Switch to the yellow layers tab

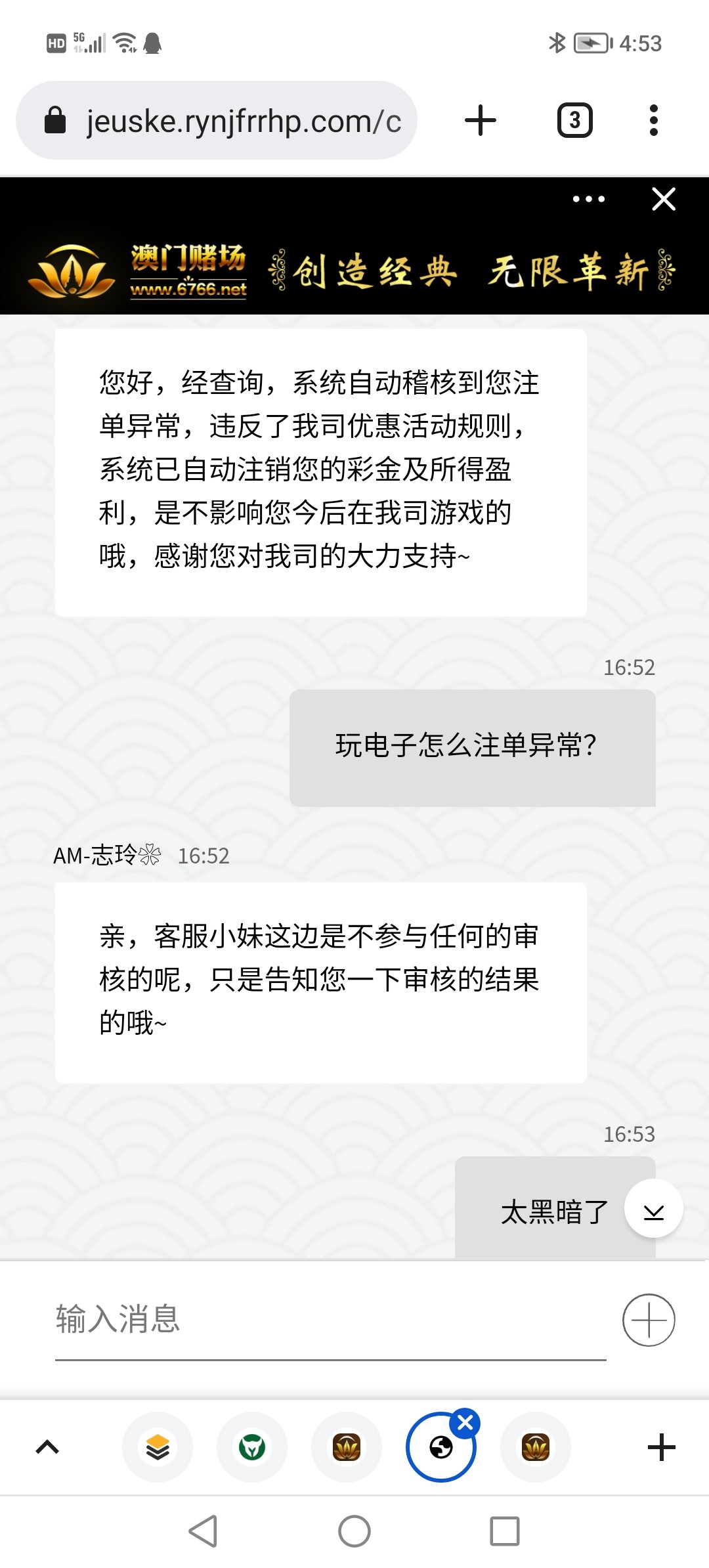[x=158, y=1447]
